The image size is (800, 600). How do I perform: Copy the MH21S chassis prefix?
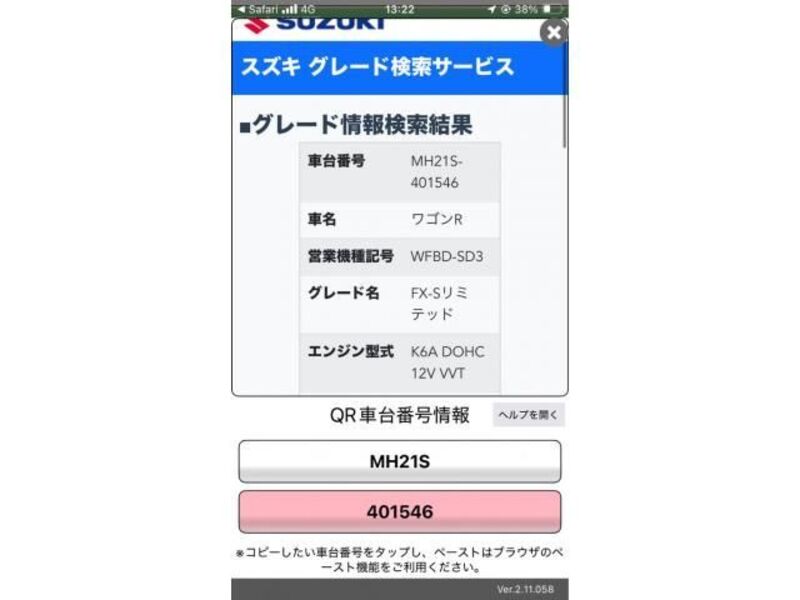399,462
